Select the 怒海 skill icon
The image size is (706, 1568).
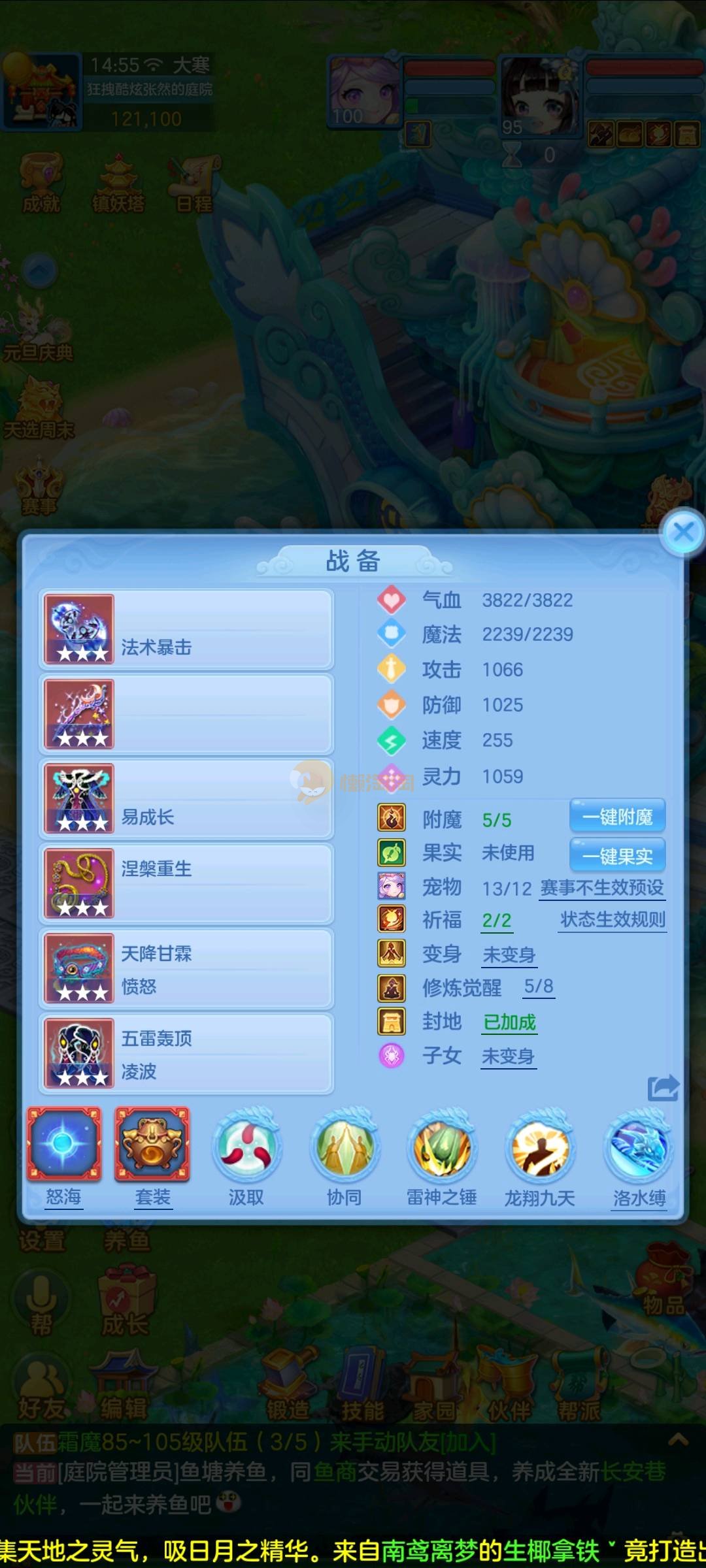(64, 1146)
